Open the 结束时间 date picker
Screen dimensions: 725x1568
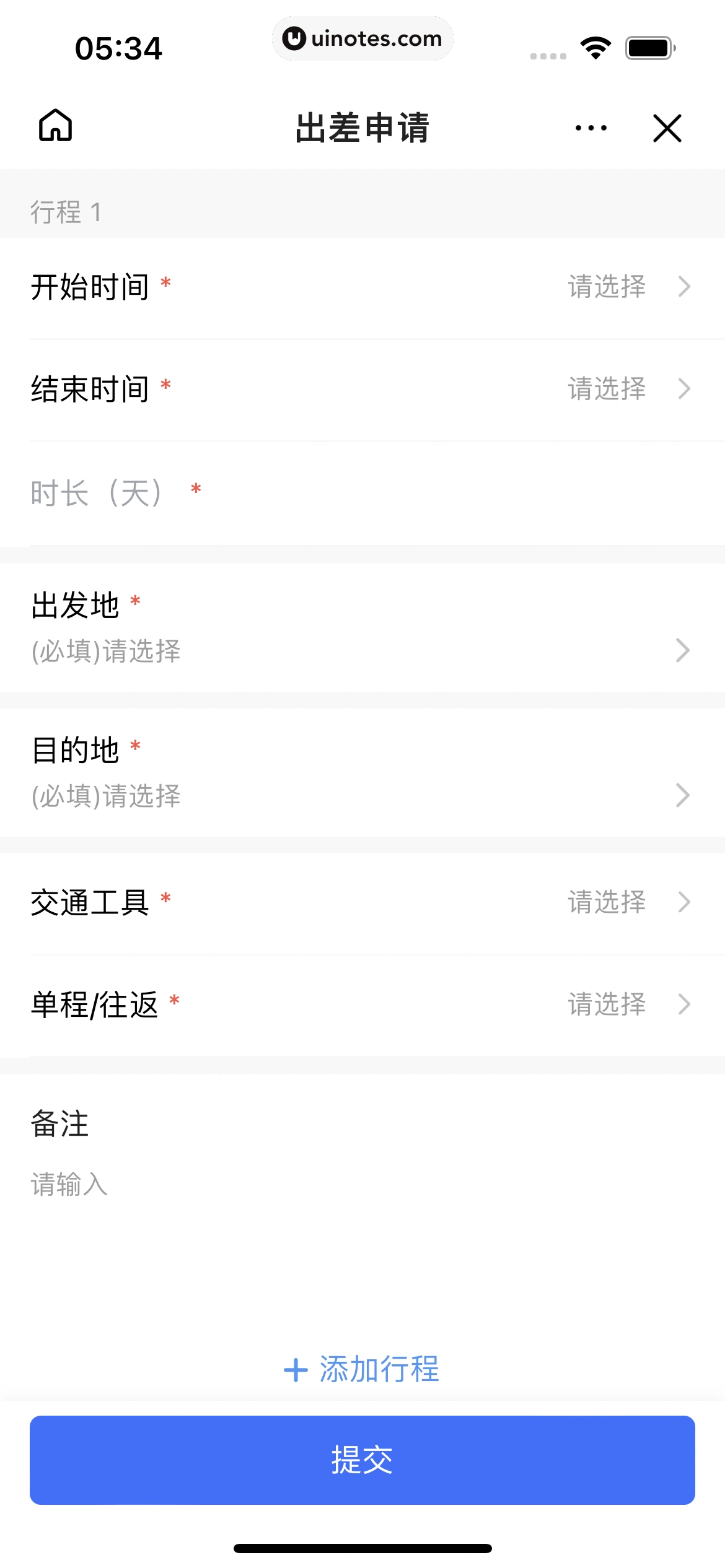(x=362, y=388)
